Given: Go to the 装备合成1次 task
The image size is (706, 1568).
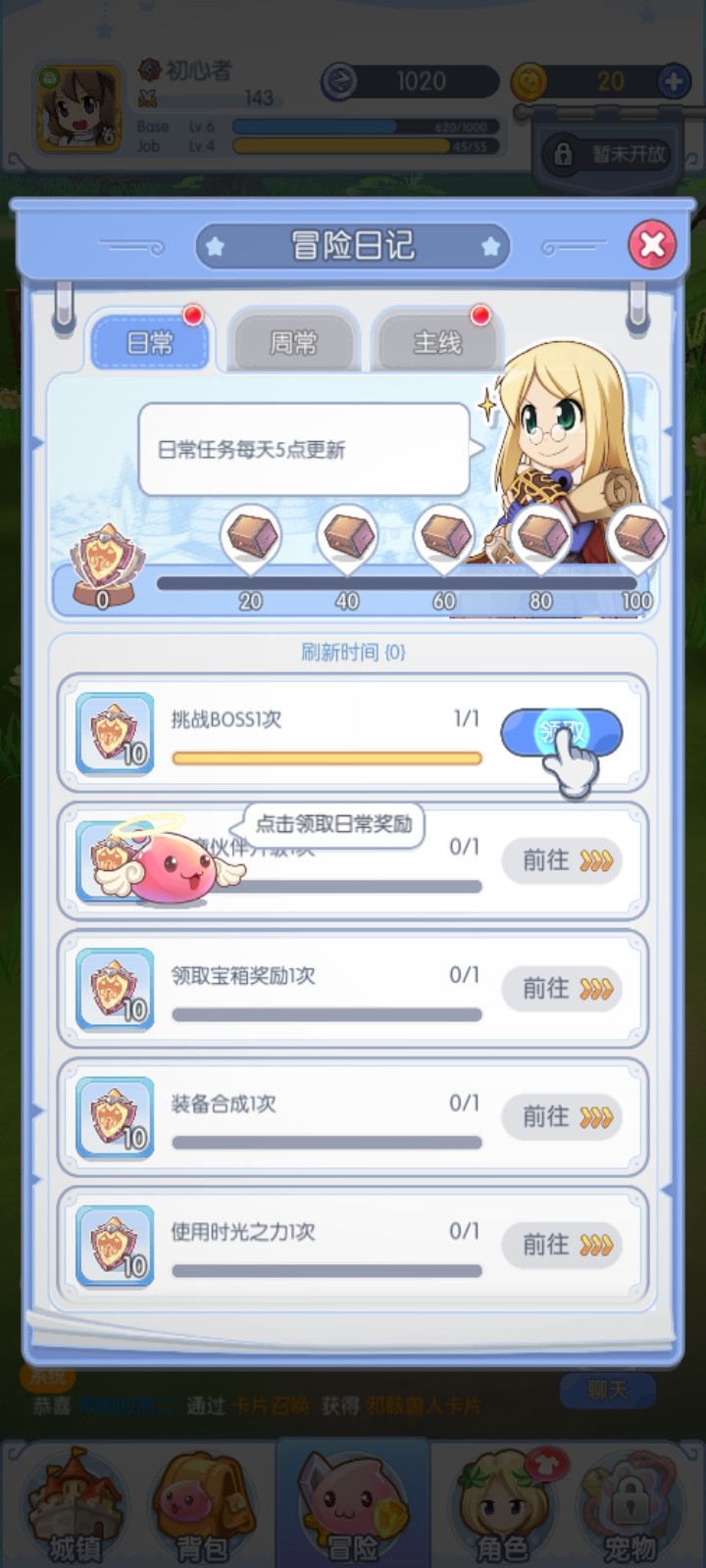Looking at the screenshot, I should point(563,1117).
